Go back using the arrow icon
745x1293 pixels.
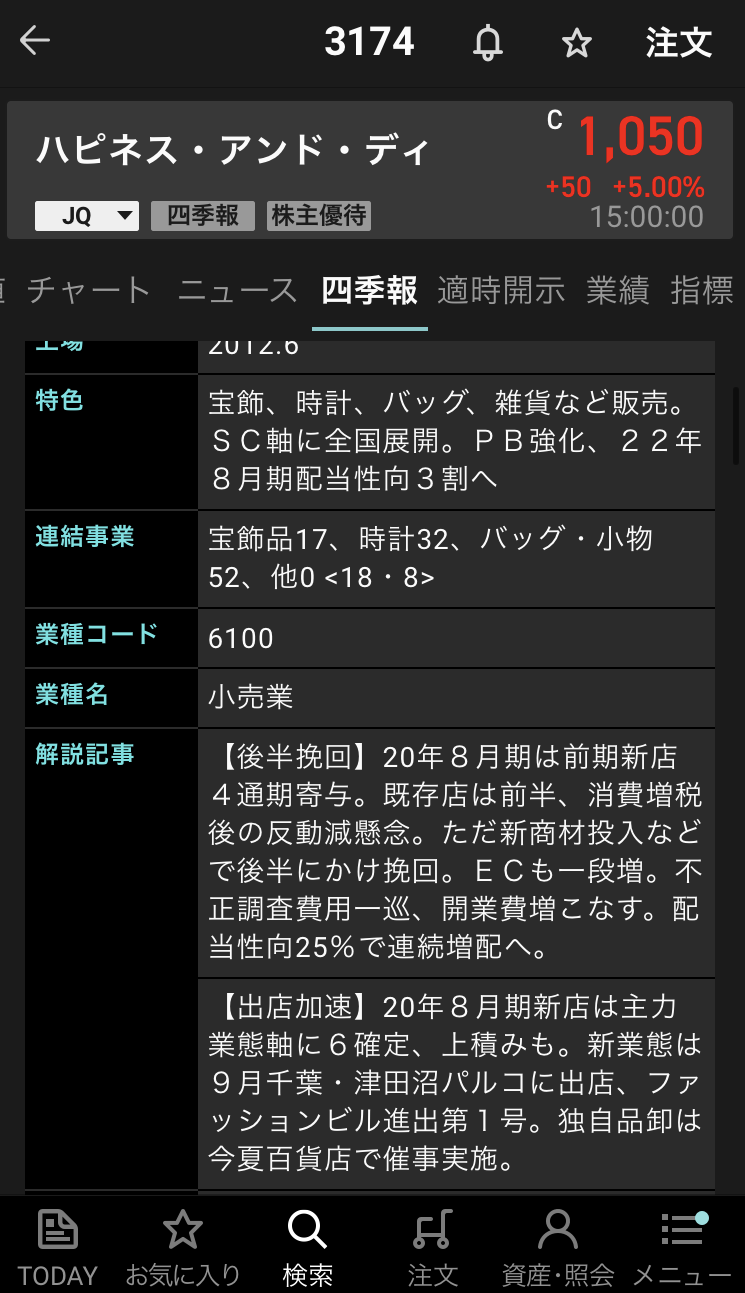coord(35,42)
